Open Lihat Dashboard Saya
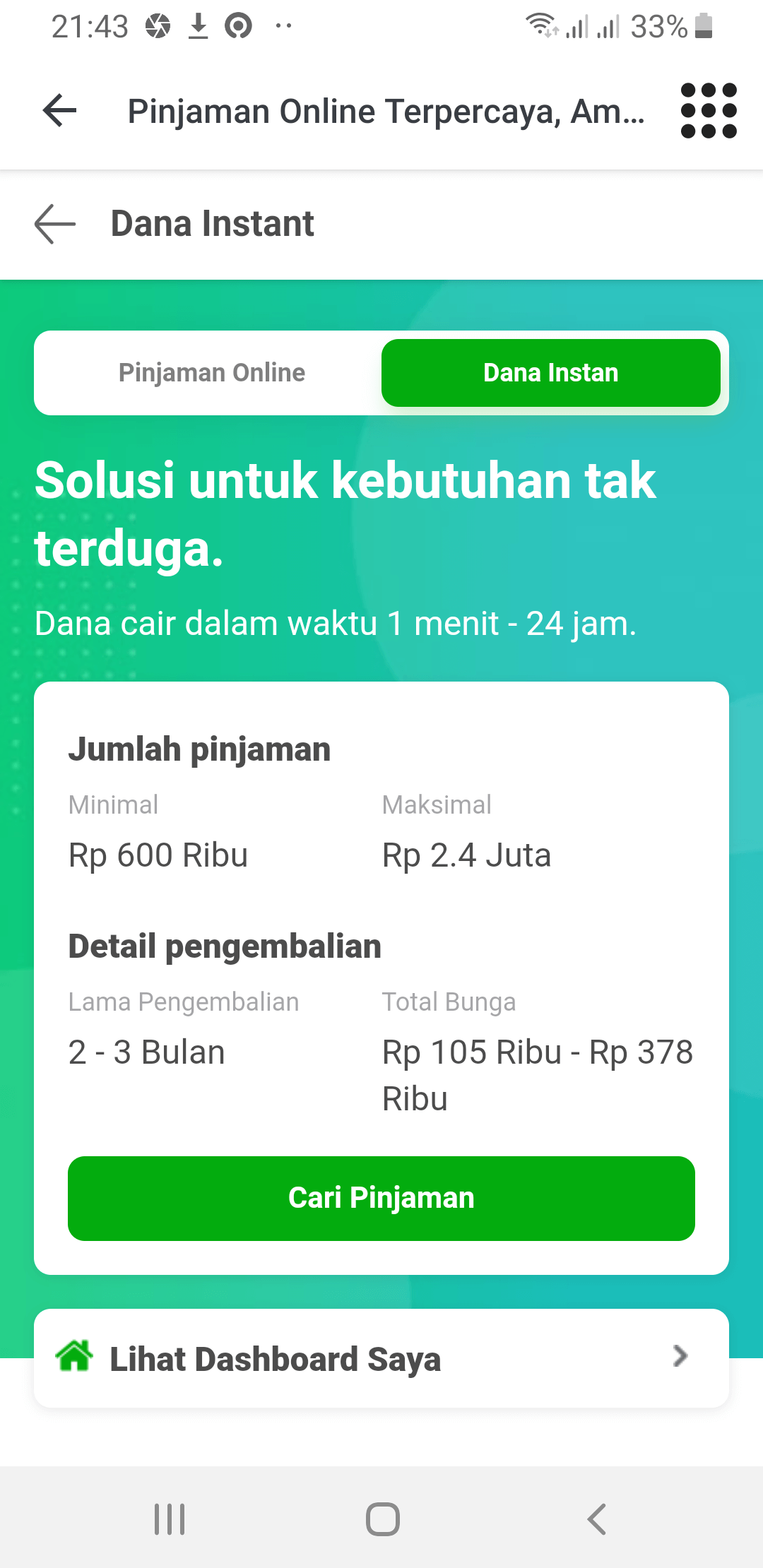763x1568 pixels. tap(276, 1358)
